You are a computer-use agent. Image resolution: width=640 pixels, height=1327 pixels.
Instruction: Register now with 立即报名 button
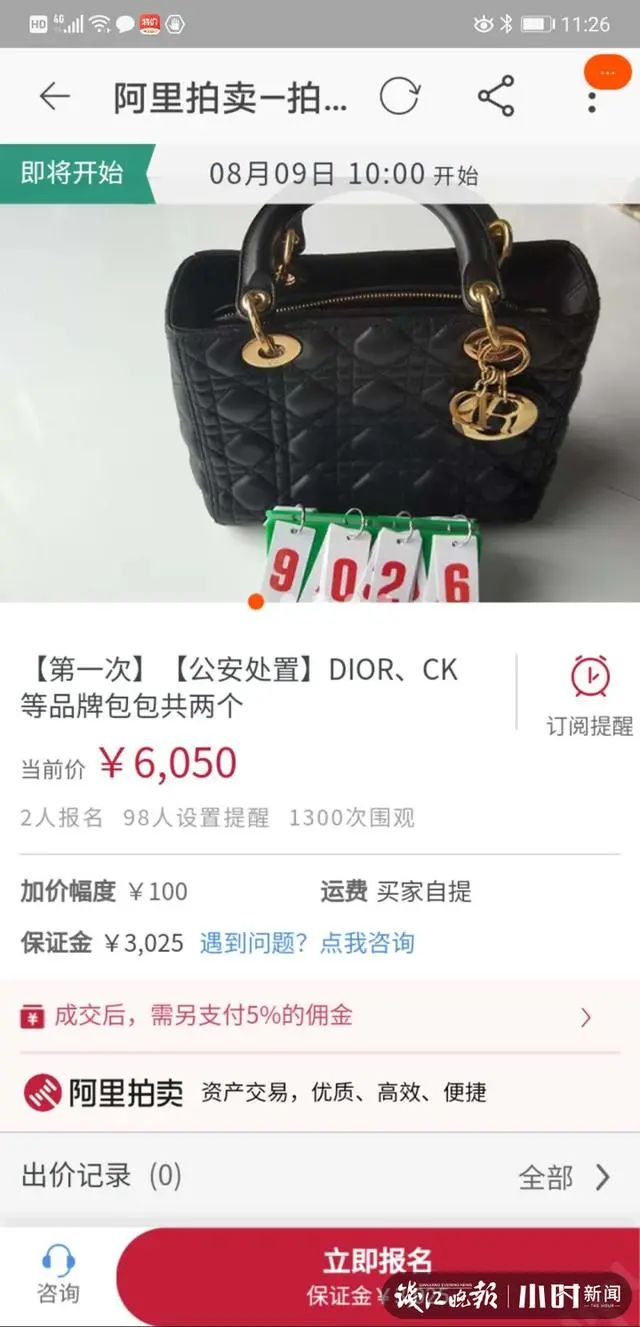(378, 1260)
